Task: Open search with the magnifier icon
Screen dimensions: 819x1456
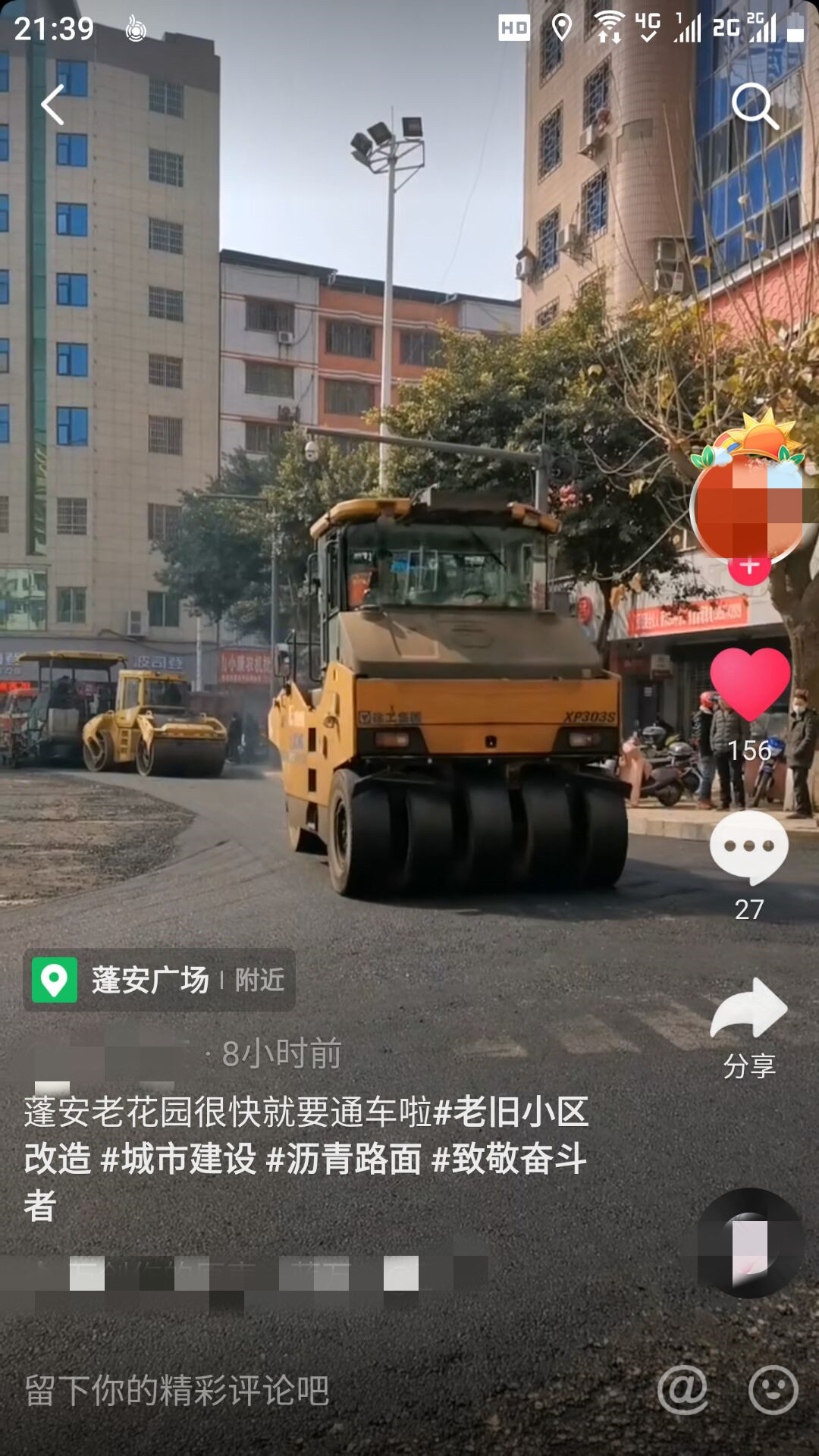Action: point(755,106)
